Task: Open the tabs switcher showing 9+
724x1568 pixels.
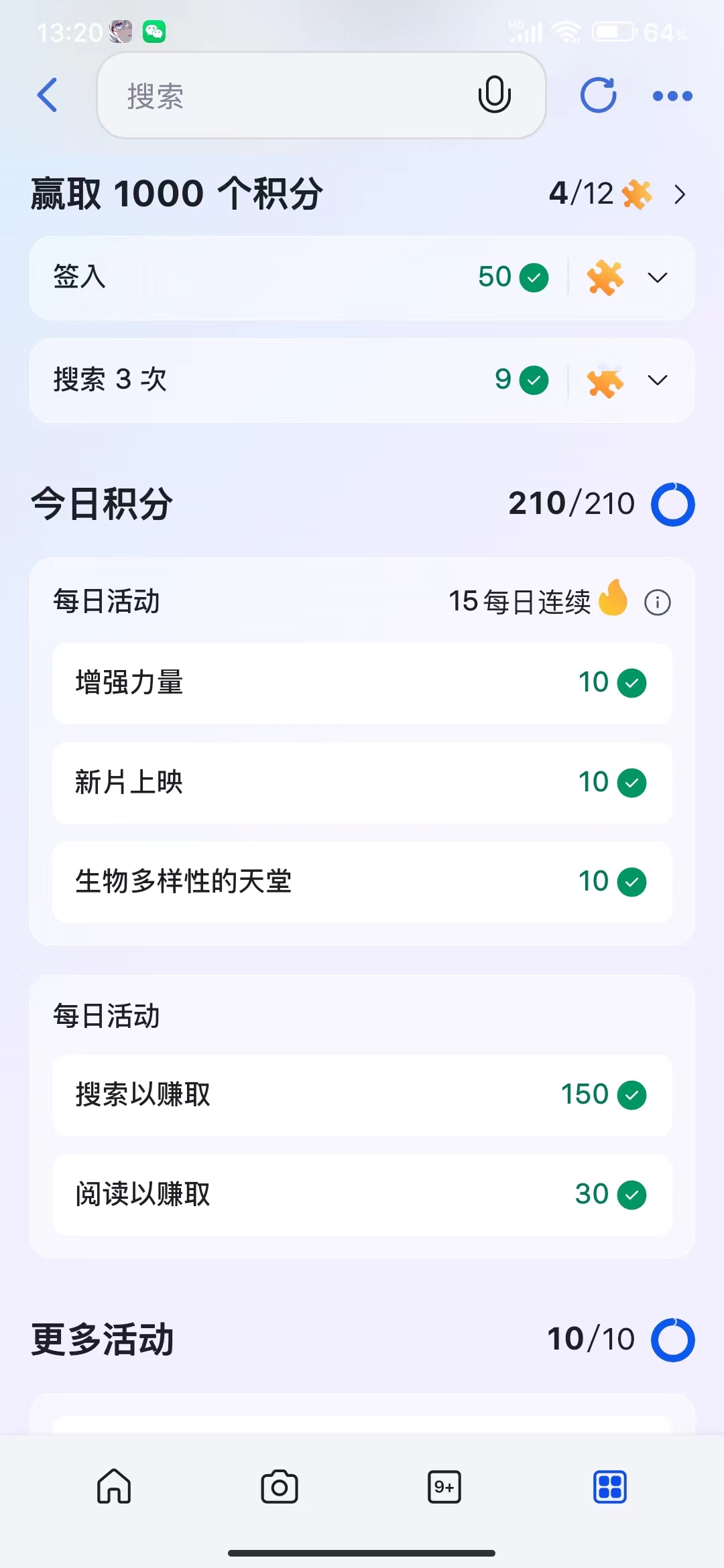Action: point(444,1486)
